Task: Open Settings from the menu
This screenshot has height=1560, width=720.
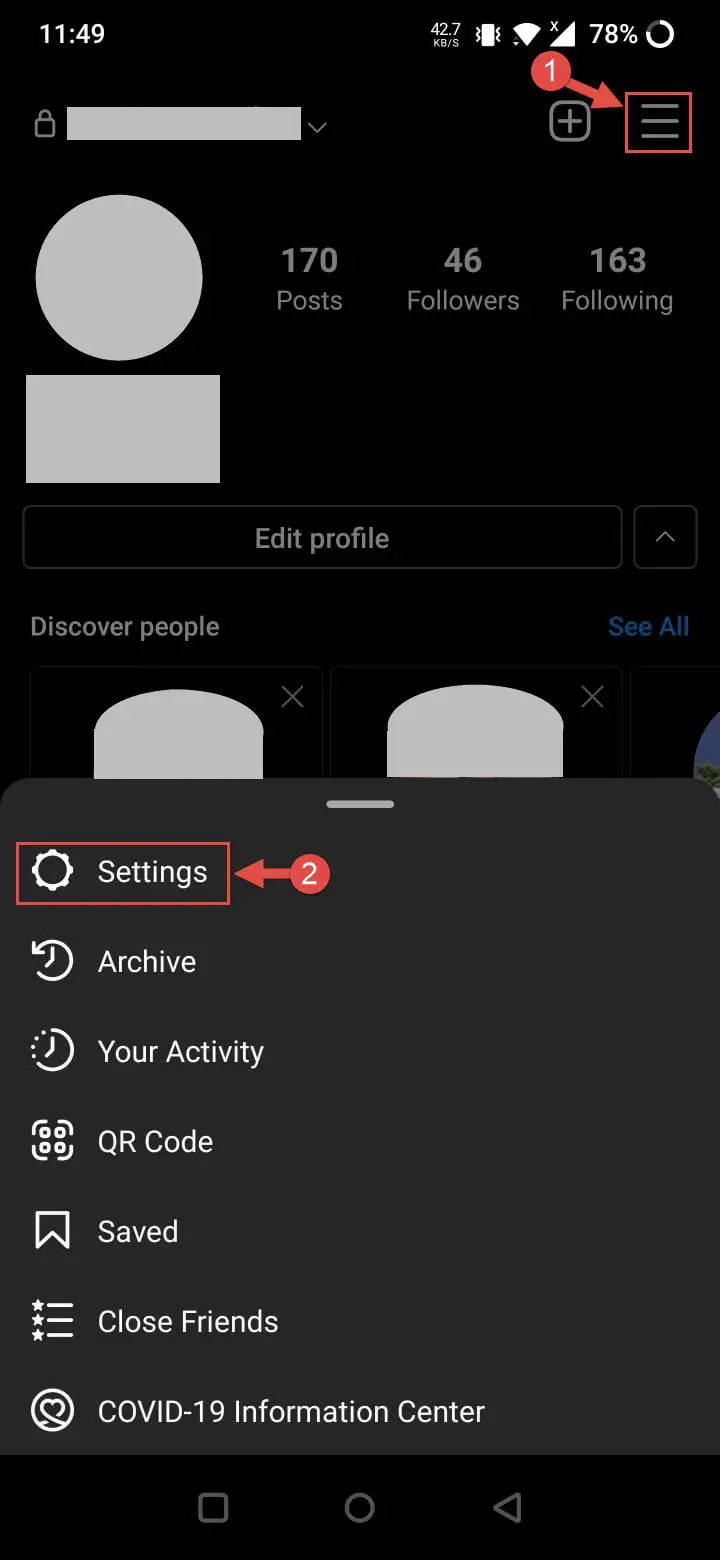Action: click(123, 872)
